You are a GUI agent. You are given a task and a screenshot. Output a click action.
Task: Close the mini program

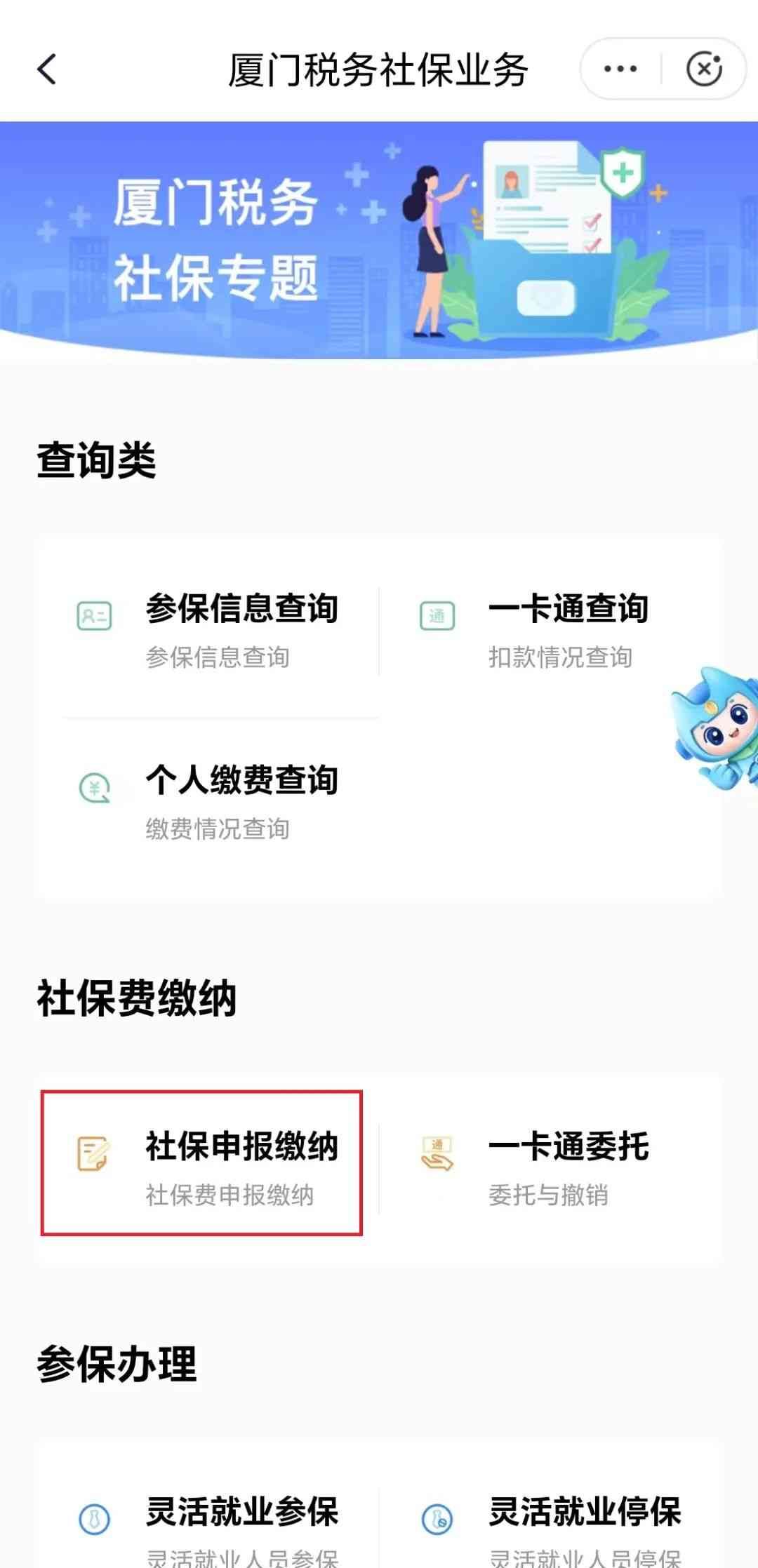[x=704, y=69]
